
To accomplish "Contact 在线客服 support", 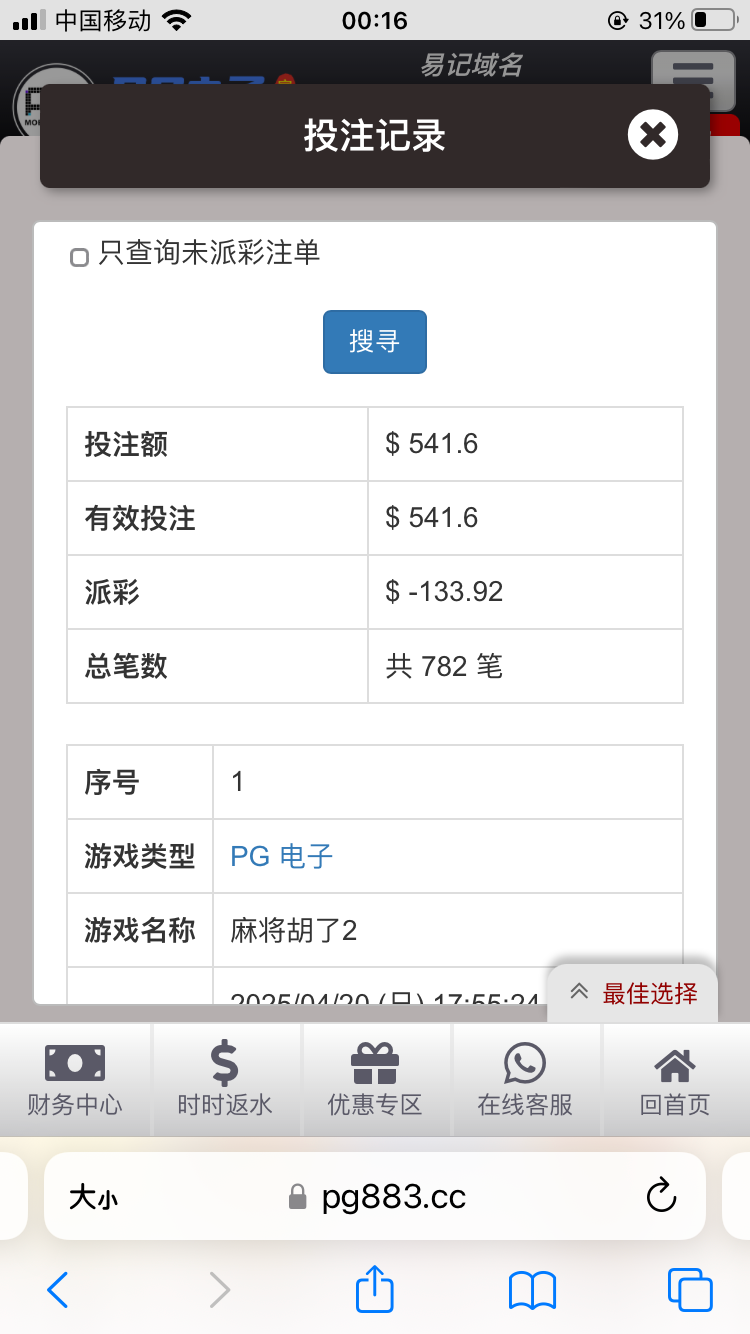I will [525, 1080].
